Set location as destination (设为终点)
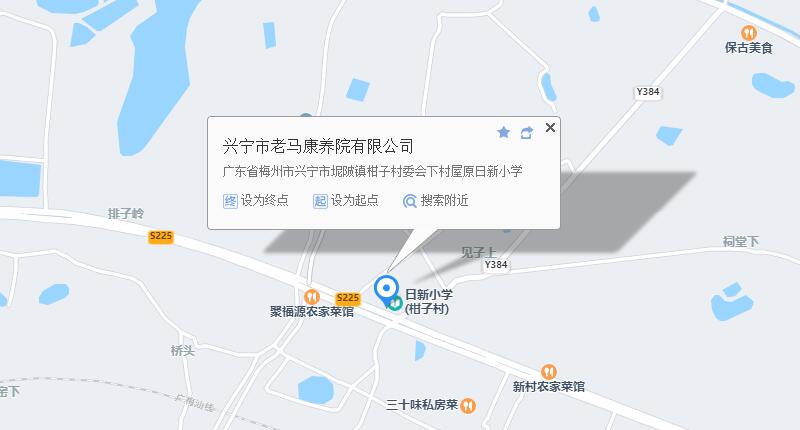Viewport: 800px width, 430px height. [x=256, y=200]
